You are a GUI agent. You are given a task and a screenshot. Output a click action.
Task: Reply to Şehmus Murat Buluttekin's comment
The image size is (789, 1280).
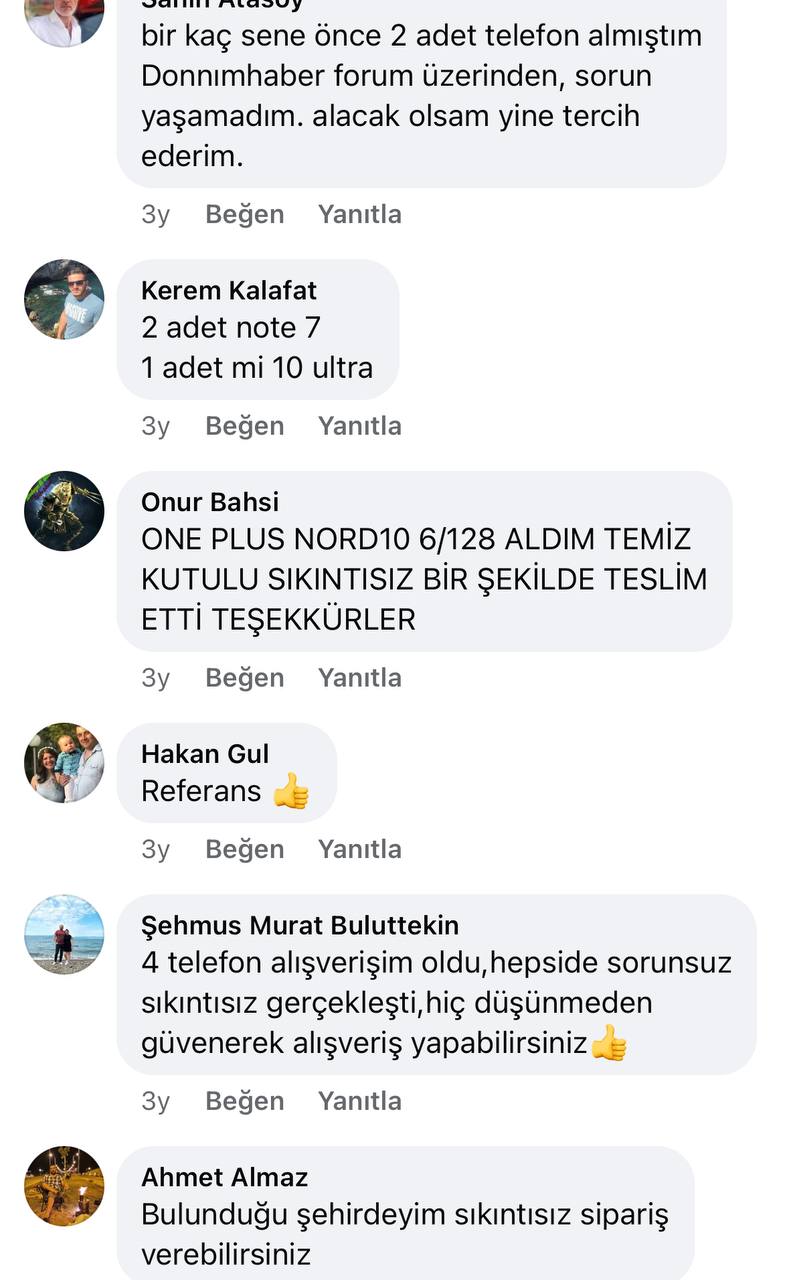coord(359,1101)
